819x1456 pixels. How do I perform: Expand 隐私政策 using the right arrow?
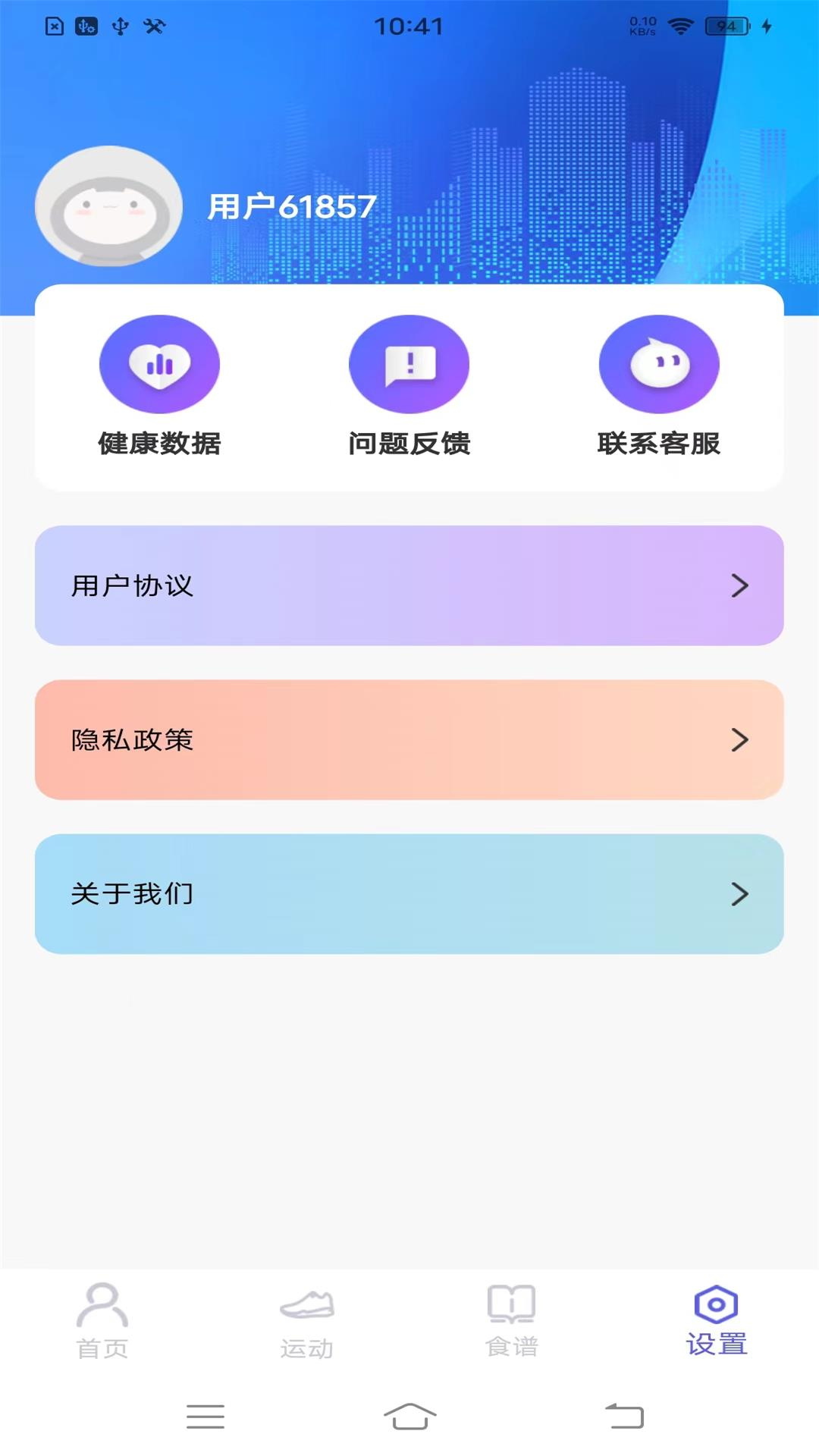[739, 741]
